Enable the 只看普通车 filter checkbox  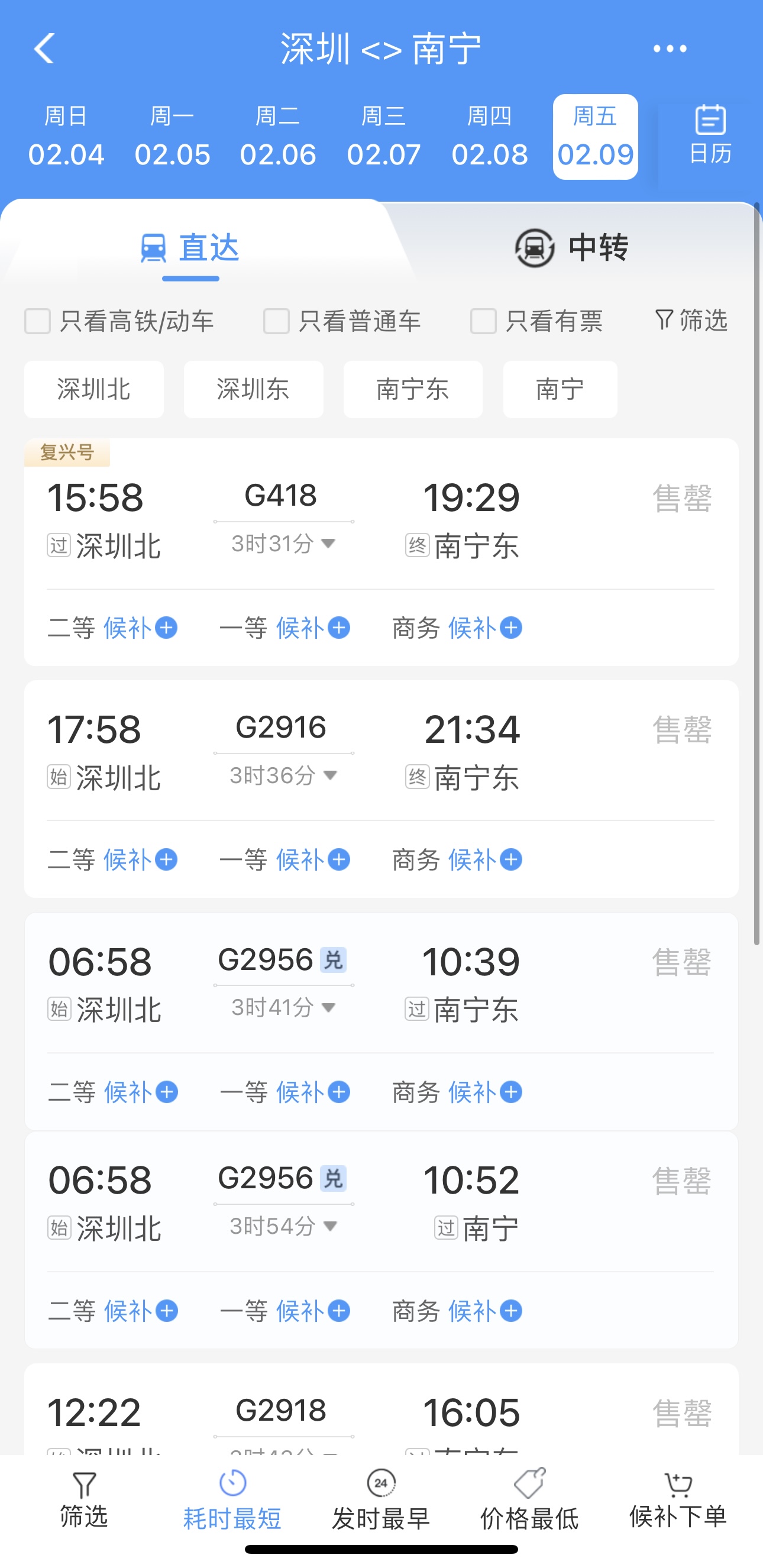[276, 321]
